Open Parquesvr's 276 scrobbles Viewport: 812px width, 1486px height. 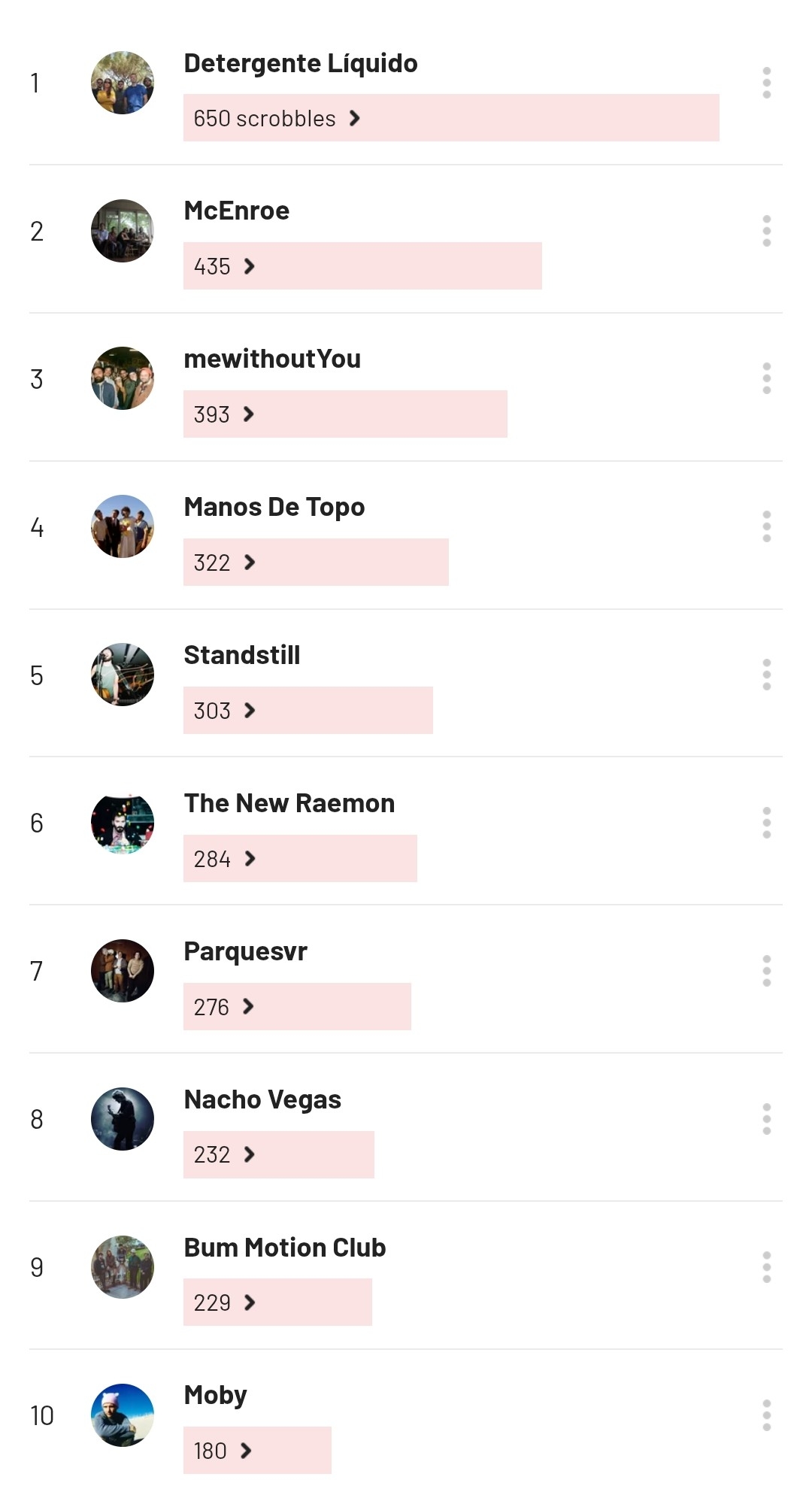click(224, 1007)
